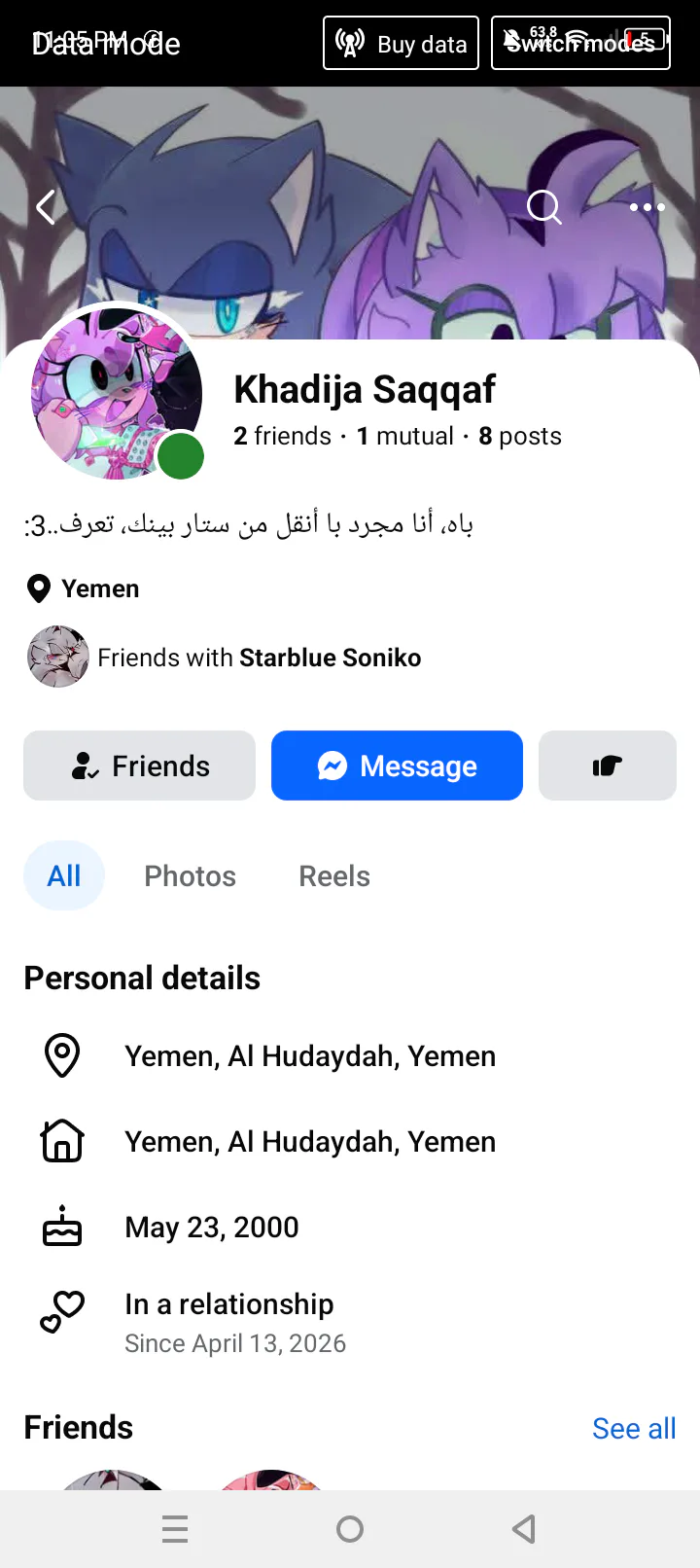Viewport: 700px width, 1568px height.
Task: Tap the system home button
Action: pyautogui.click(x=350, y=1529)
